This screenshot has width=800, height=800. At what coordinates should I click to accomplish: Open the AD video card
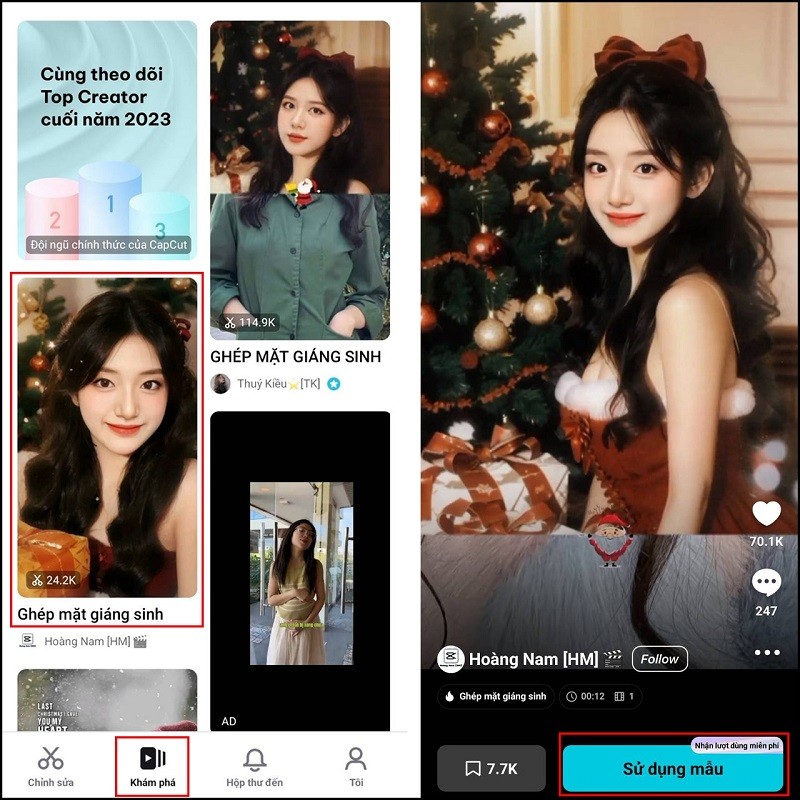[x=300, y=570]
